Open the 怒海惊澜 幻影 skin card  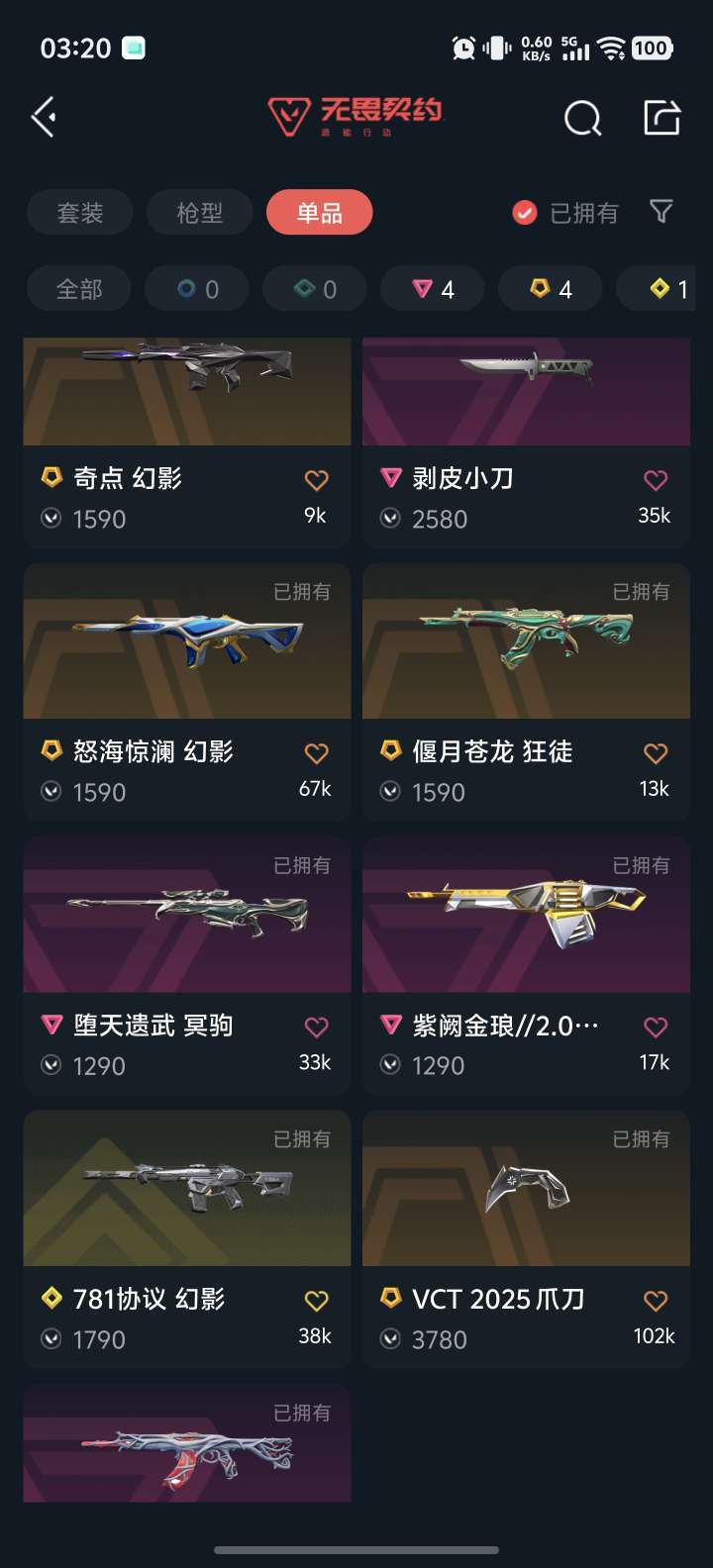(186, 641)
